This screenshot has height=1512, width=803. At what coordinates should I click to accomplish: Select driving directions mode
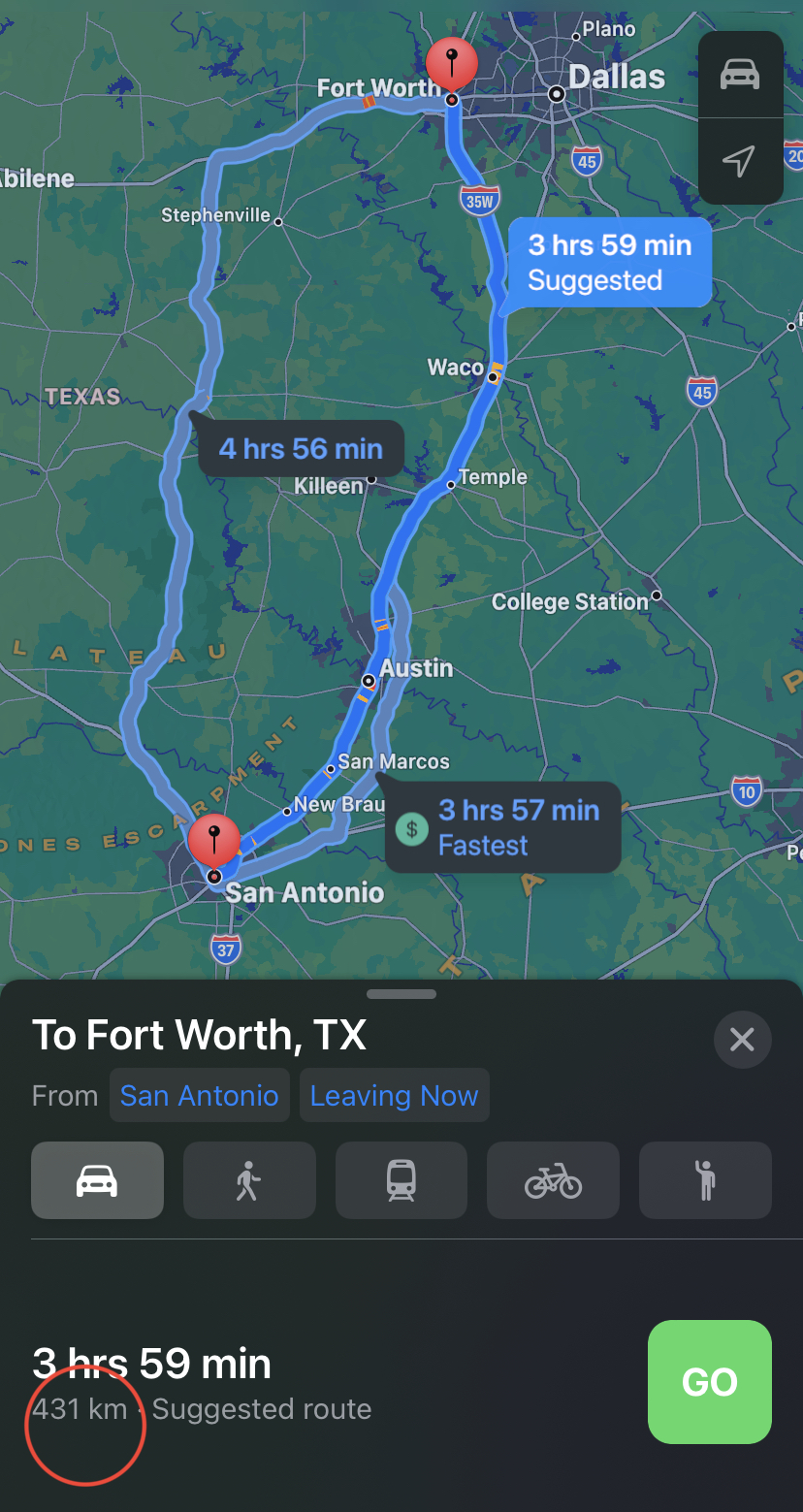coord(97,1180)
